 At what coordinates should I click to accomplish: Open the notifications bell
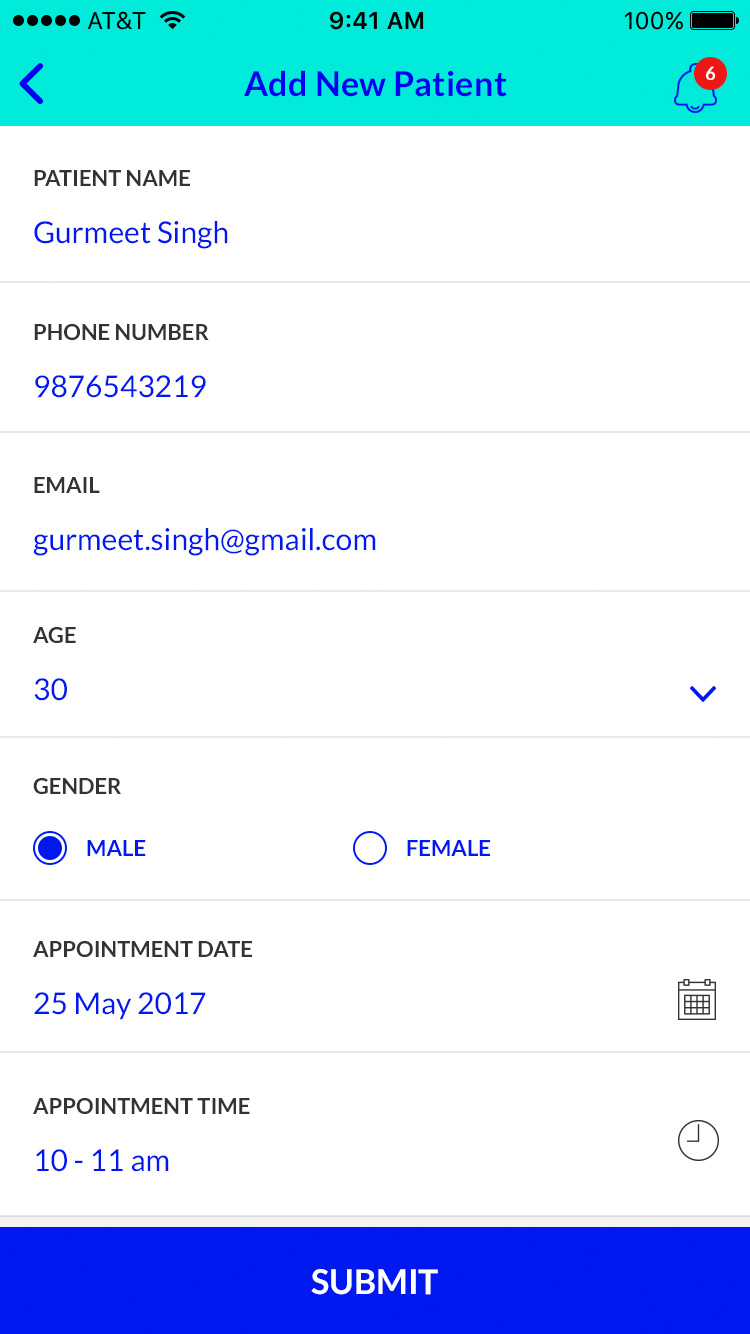[696, 88]
